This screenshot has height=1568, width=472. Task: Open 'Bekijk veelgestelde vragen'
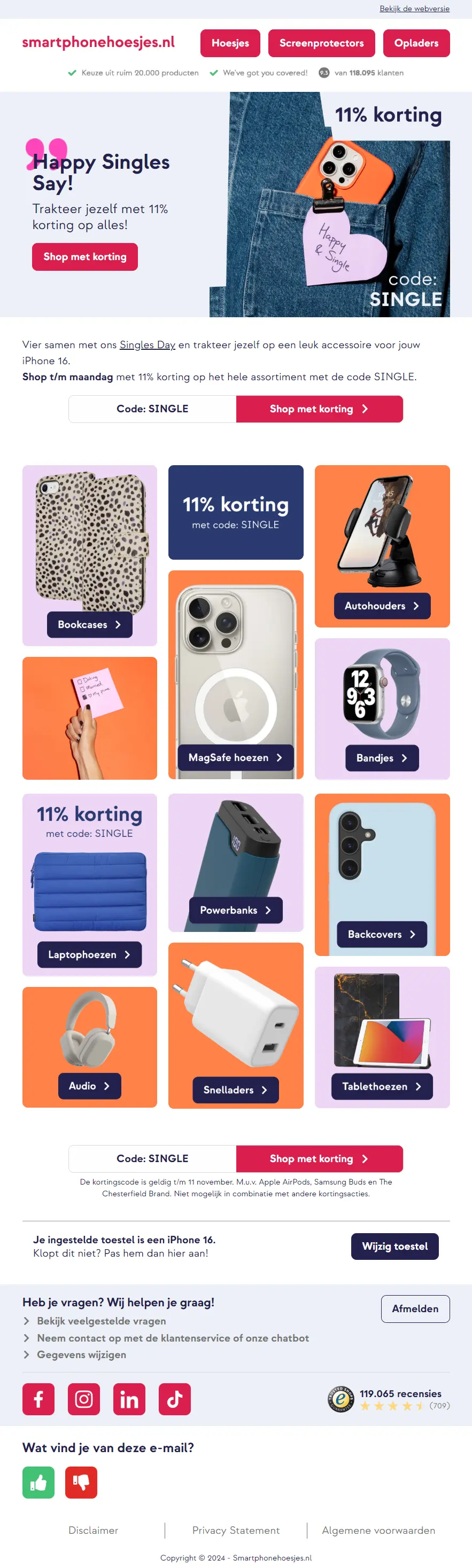101,1321
